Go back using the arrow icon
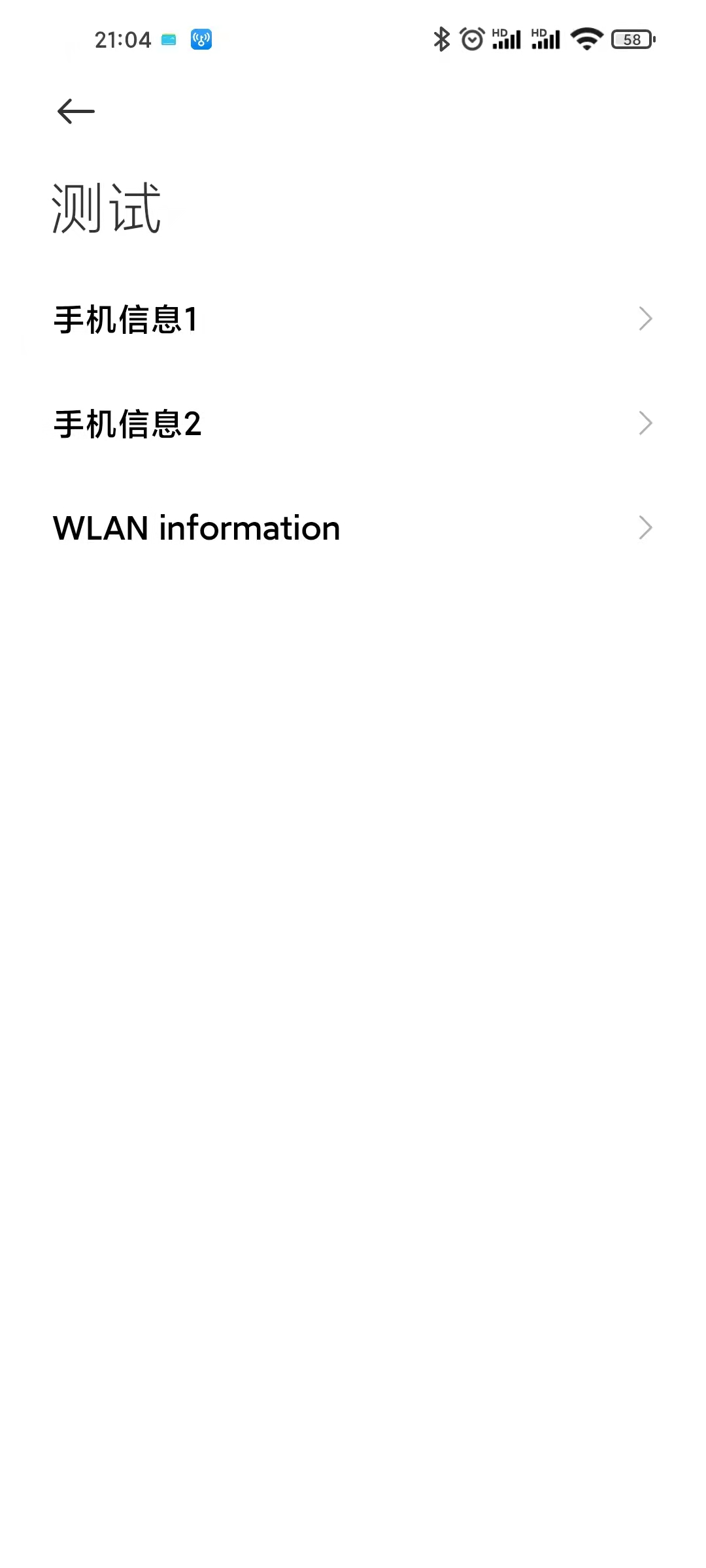This screenshot has width=706, height=1568. 76,111
